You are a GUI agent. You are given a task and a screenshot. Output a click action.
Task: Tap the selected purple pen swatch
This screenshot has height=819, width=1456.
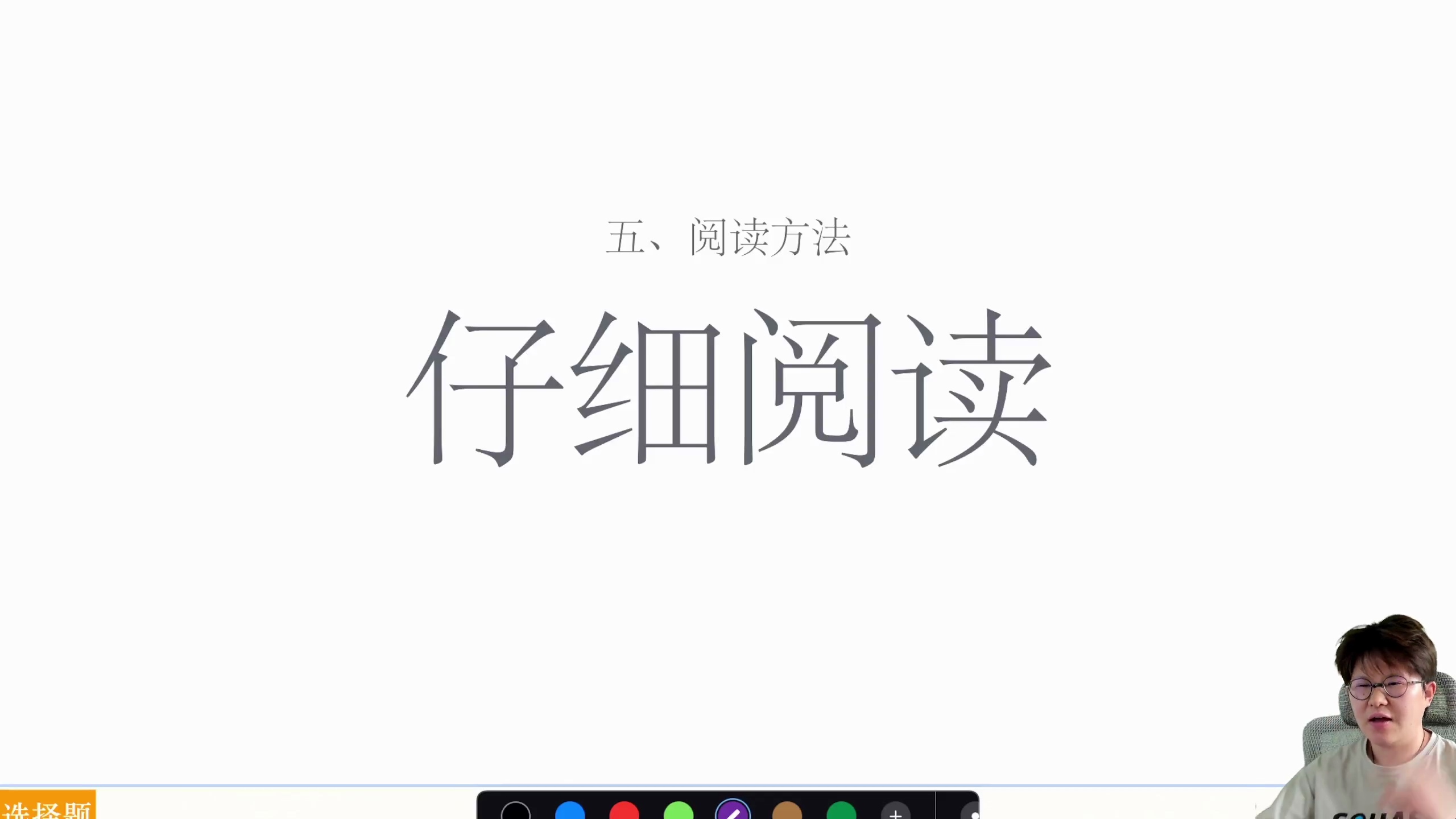coord(733,810)
